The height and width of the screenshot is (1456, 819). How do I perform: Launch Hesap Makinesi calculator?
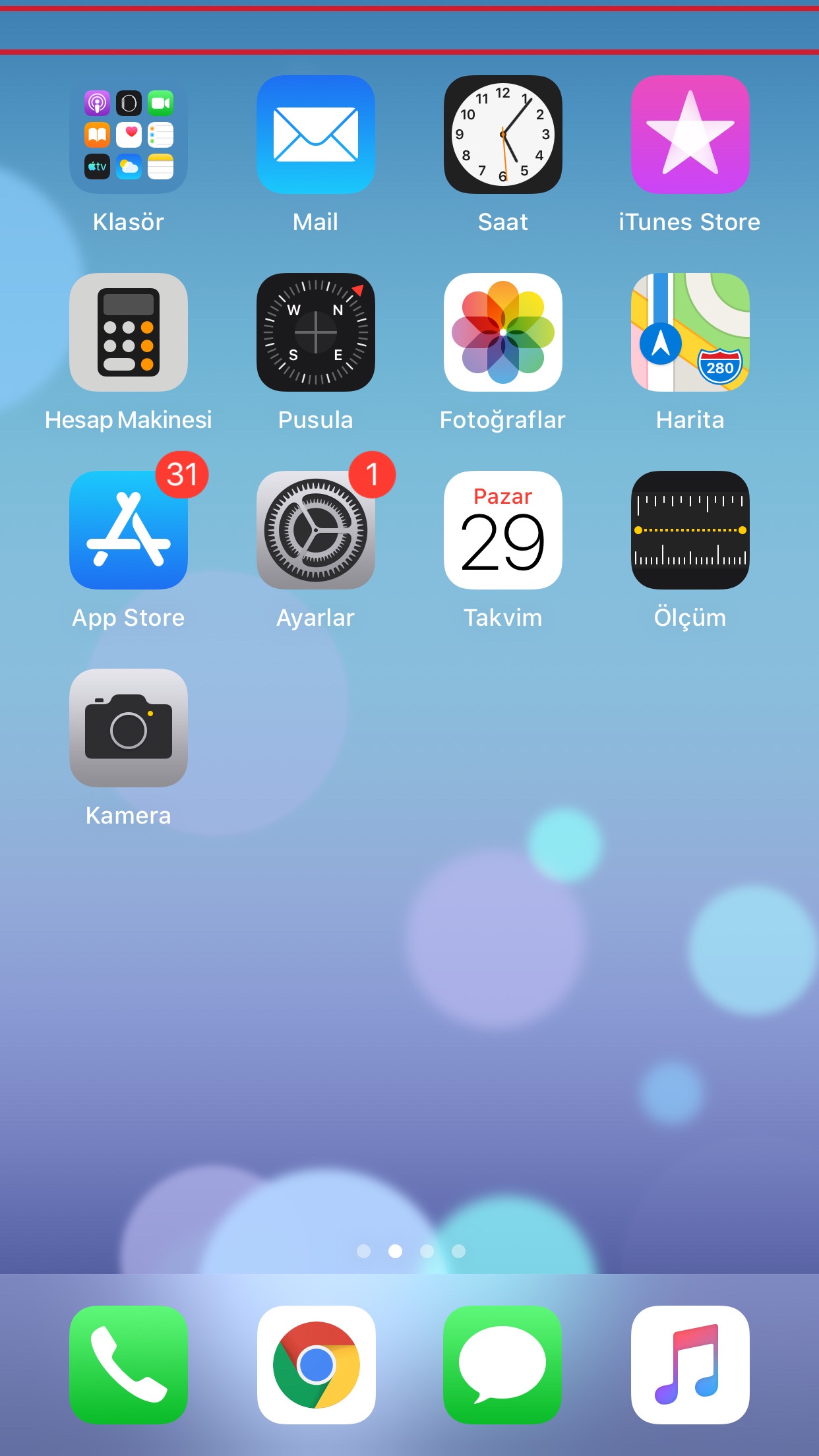(x=129, y=332)
